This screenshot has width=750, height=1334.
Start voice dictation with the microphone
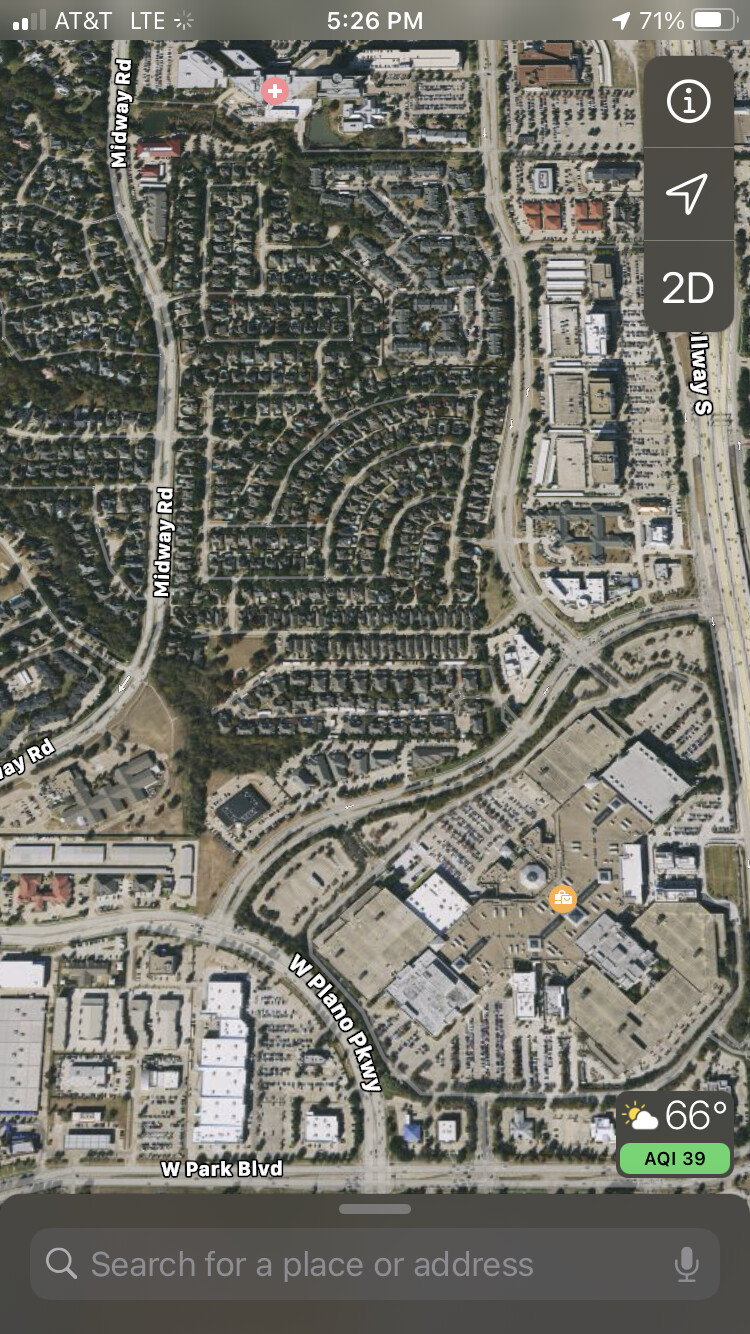(686, 1264)
